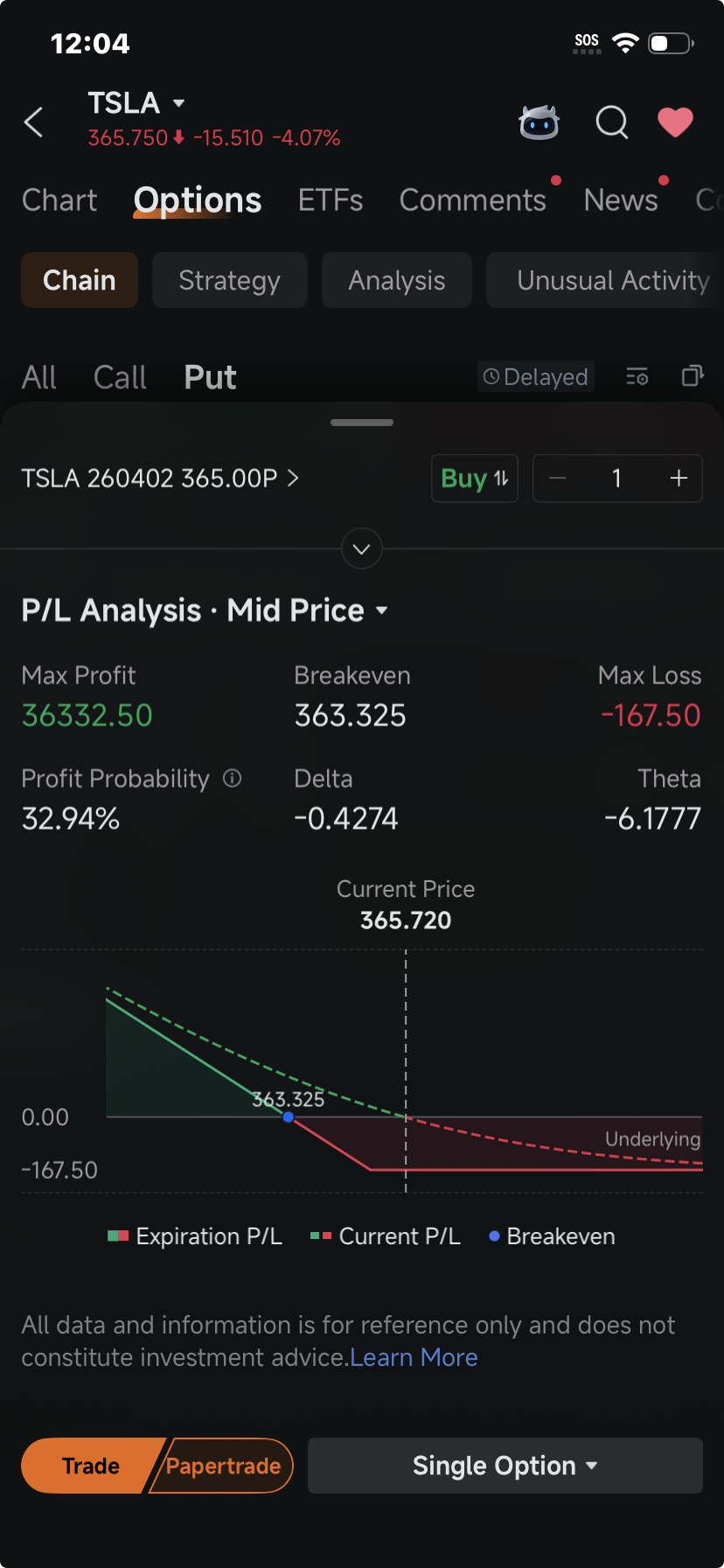Open the Comments tab
724x1568 pixels.
pos(473,200)
